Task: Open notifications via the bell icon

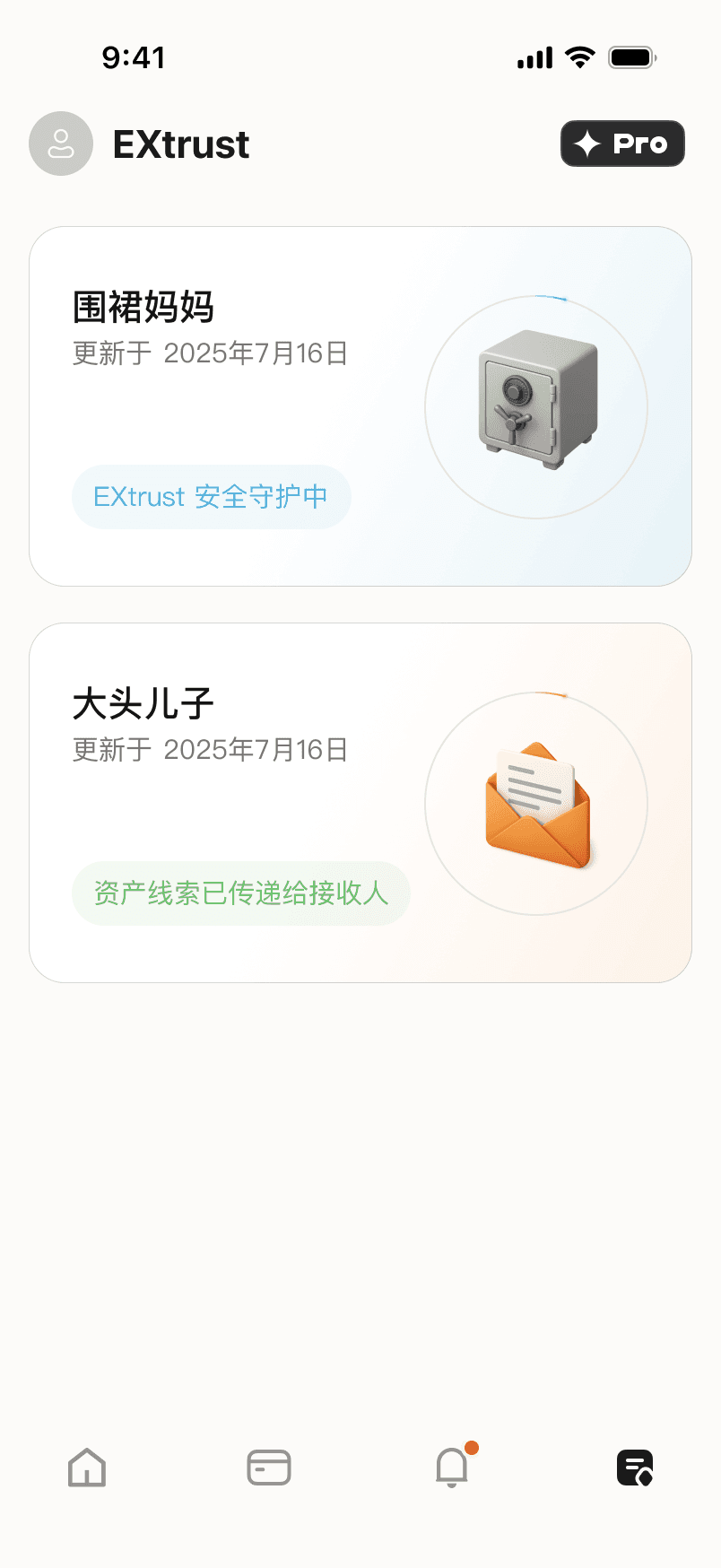Action: (451, 1469)
